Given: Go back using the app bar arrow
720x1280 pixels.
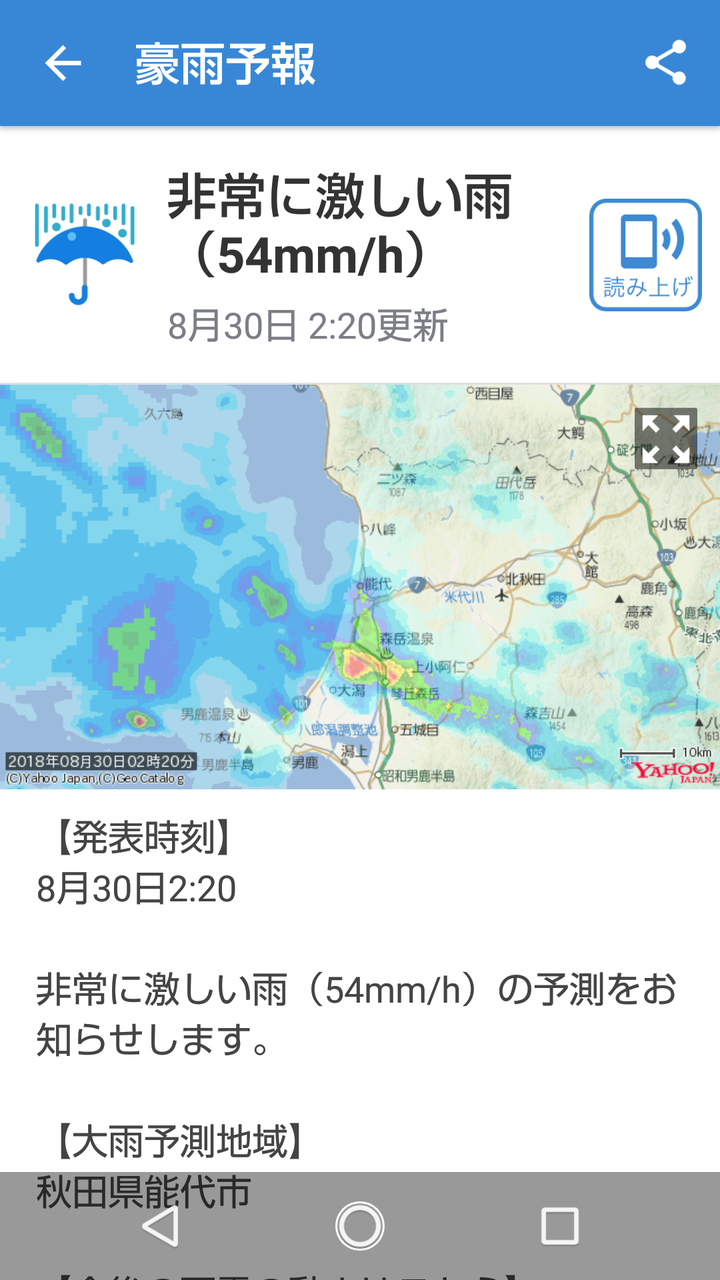Looking at the screenshot, I should coord(62,64).
